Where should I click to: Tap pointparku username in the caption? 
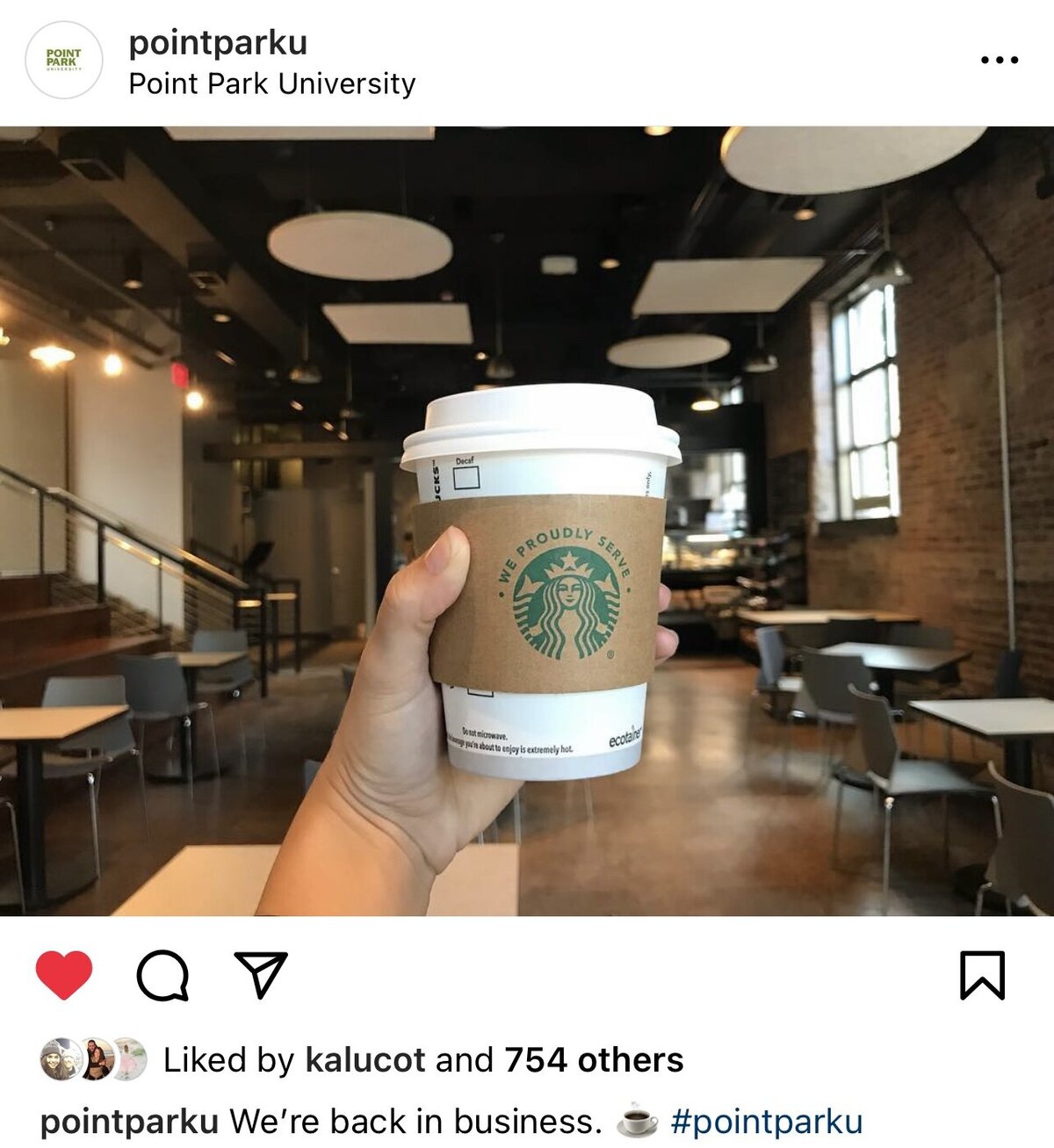tap(129, 1122)
